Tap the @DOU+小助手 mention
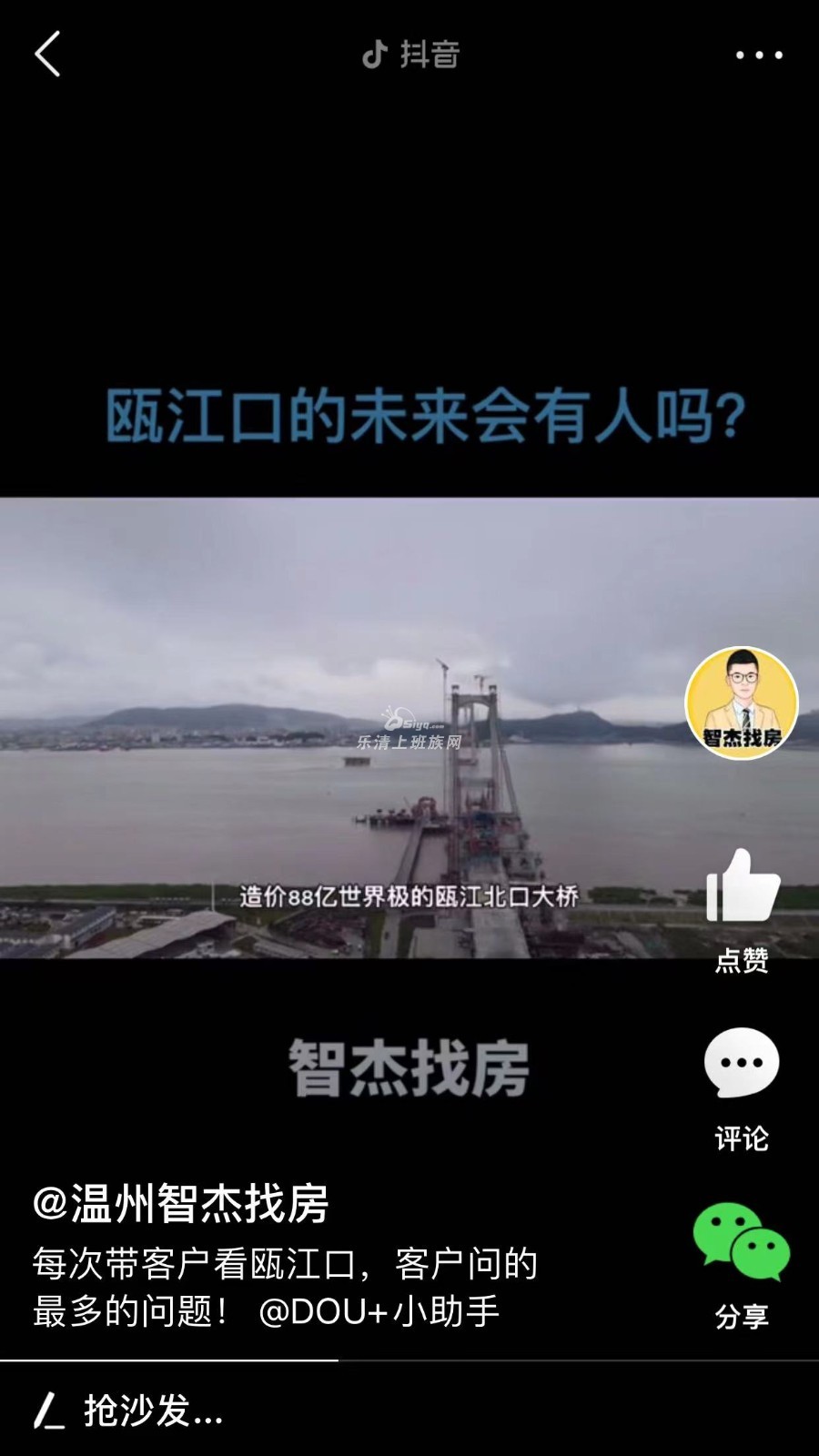The width and height of the screenshot is (819, 1456). (379, 1311)
